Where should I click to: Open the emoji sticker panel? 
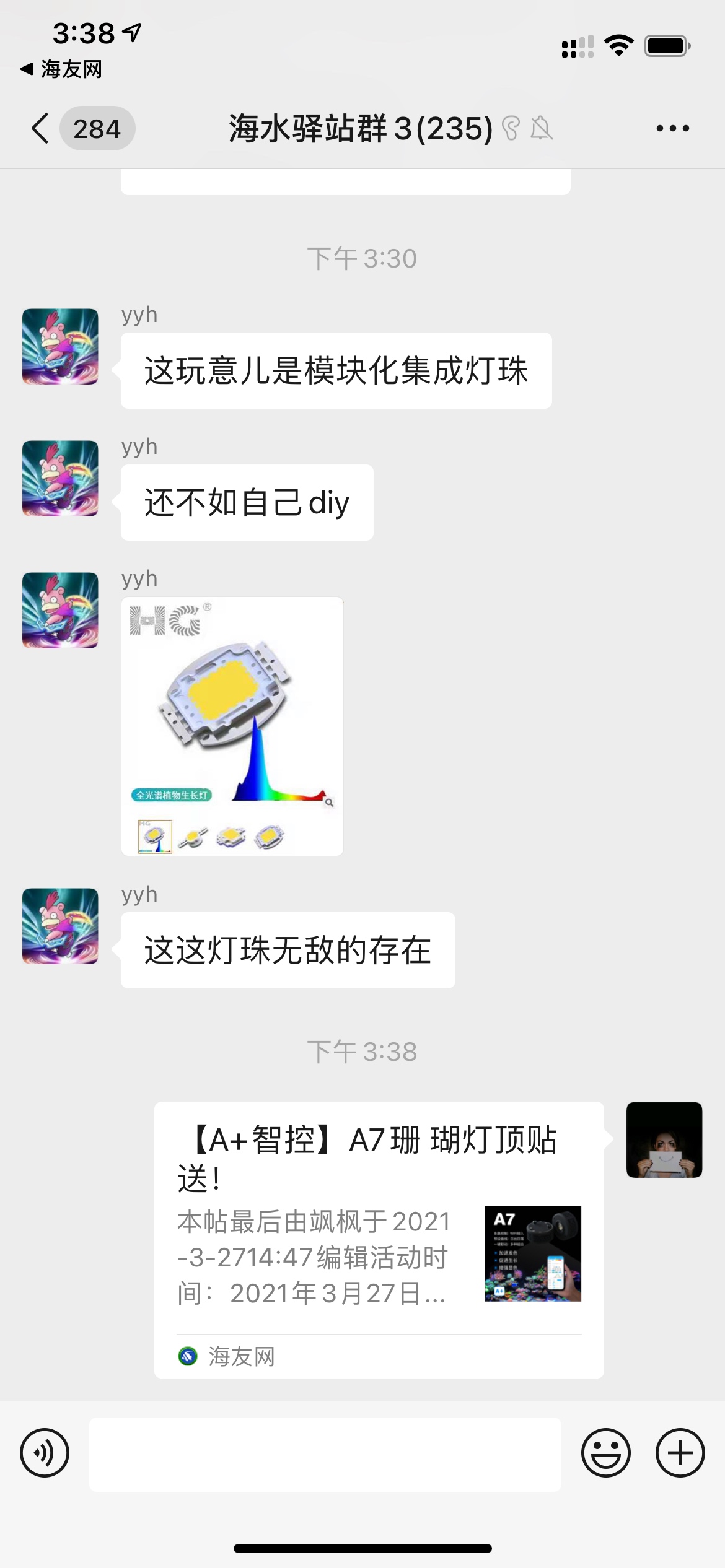[605, 1453]
